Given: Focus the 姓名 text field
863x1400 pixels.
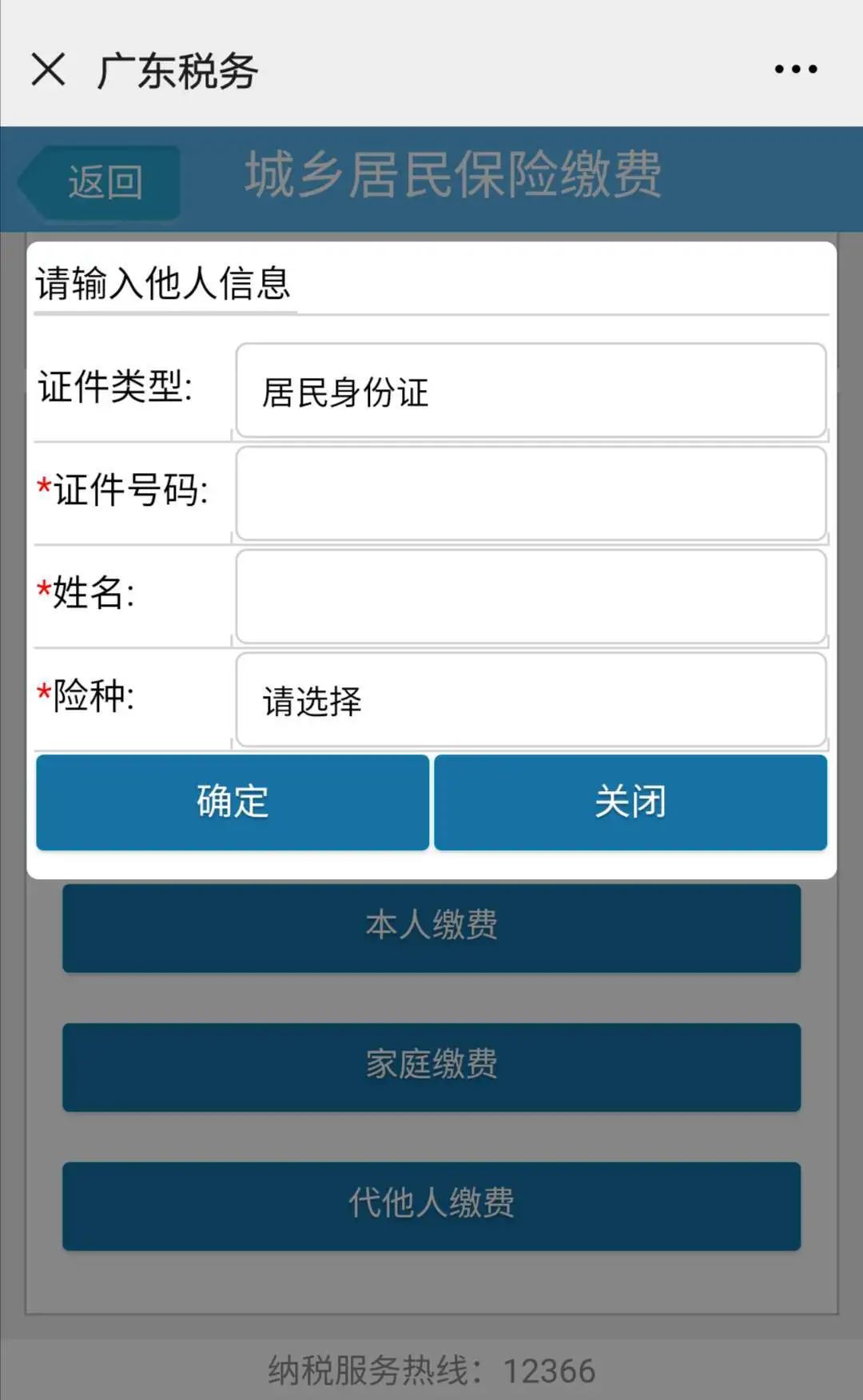Looking at the screenshot, I should (x=531, y=597).
